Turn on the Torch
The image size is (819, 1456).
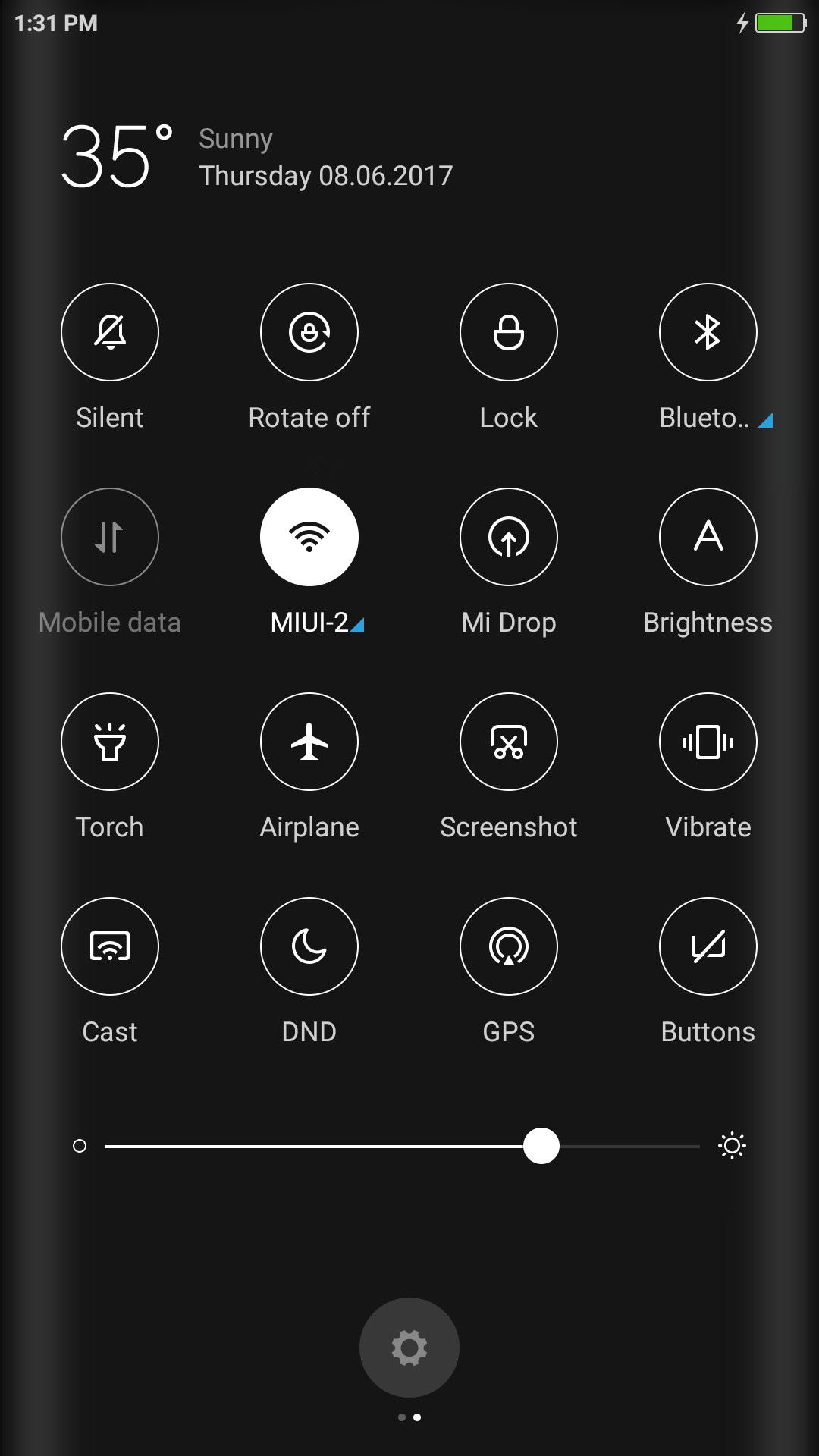[x=110, y=742]
